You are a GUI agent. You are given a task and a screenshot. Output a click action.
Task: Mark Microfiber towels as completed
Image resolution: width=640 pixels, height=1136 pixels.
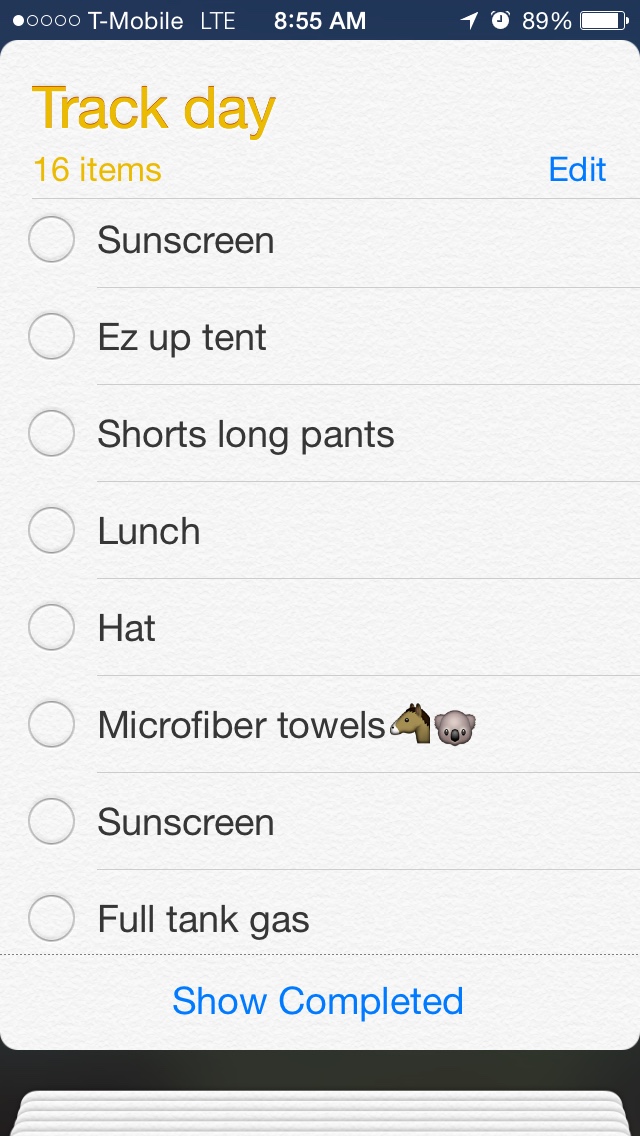point(51,724)
